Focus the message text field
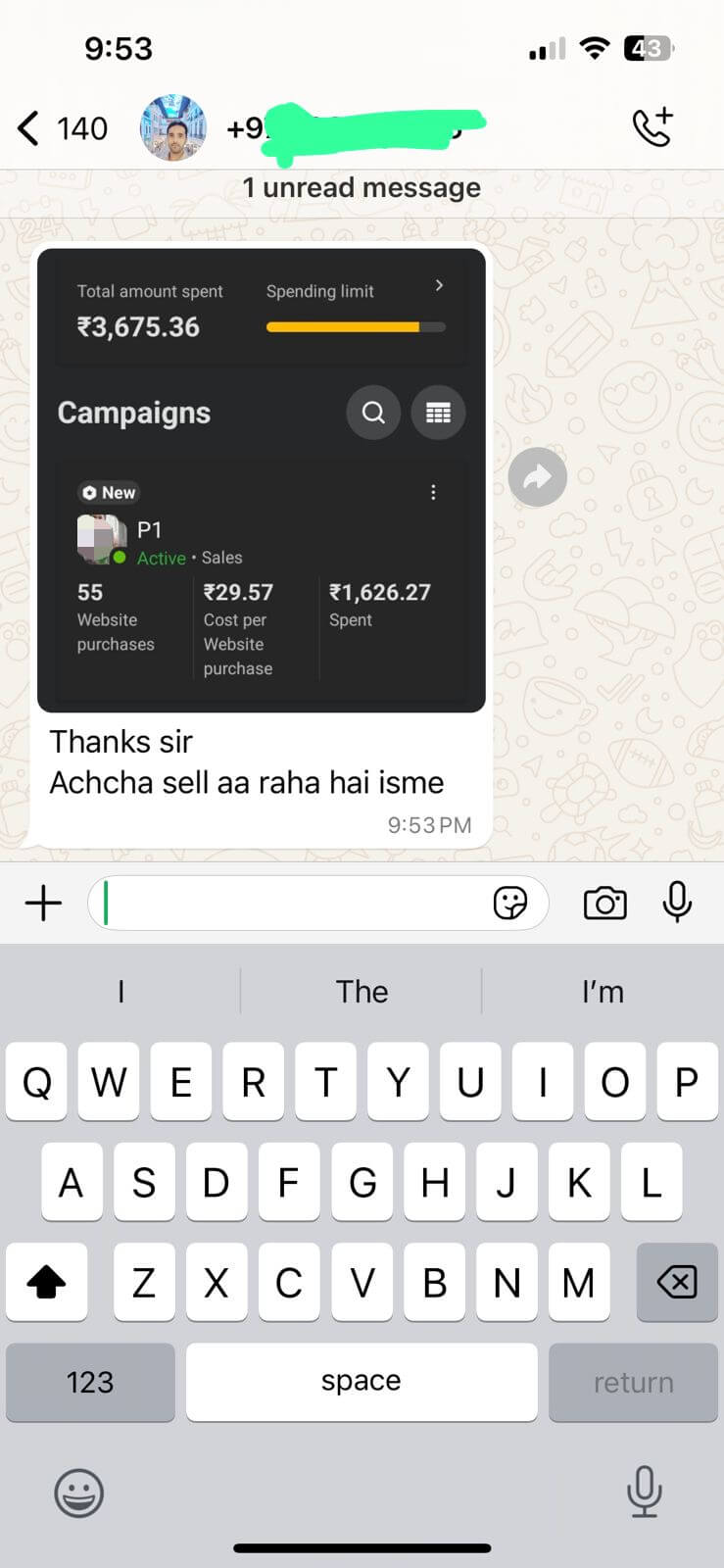This screenshot has height=1568, width=724. coord(294,903)
